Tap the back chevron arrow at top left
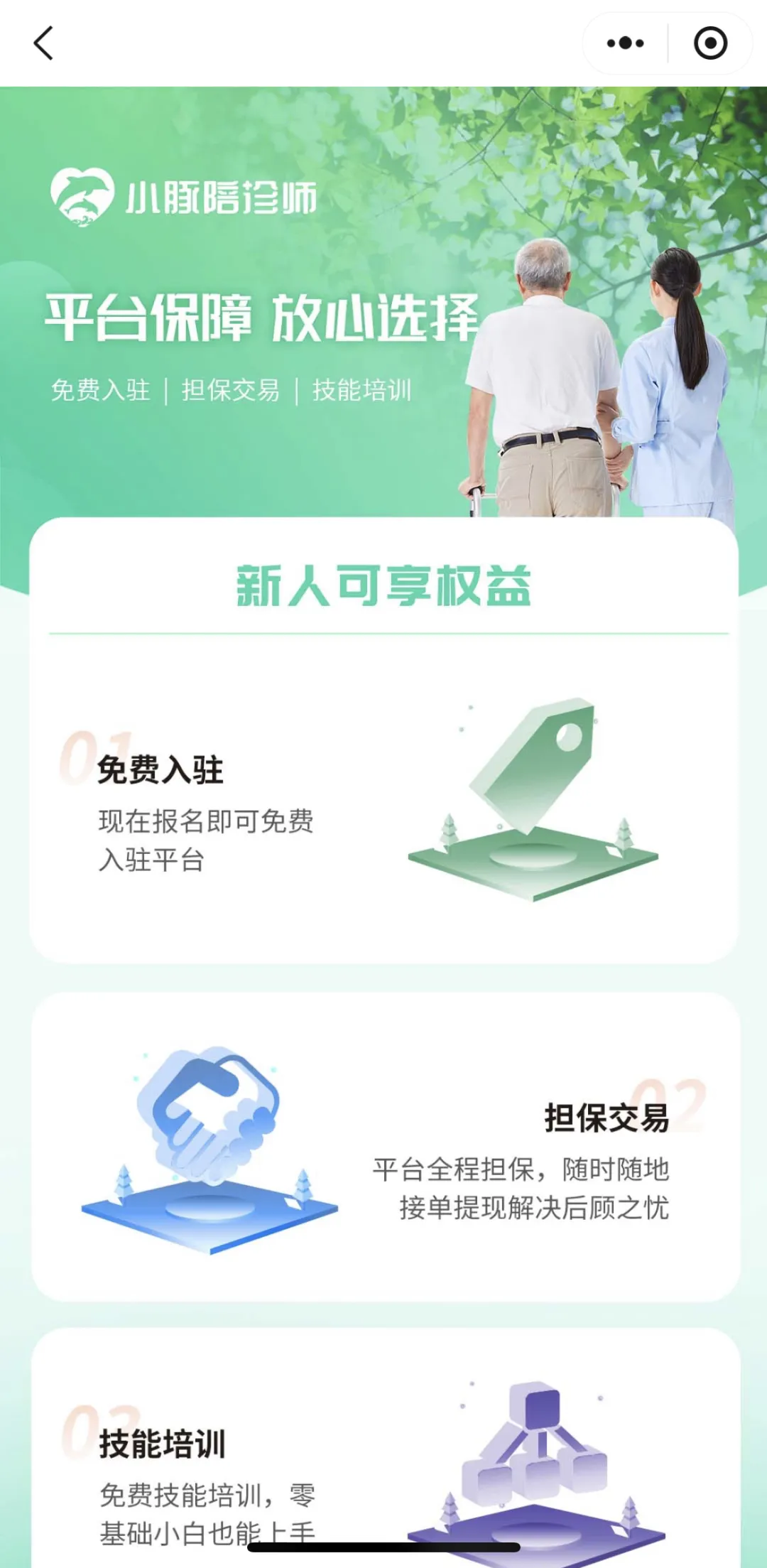This screenshot has height=1568, width=767. pyautogui.click(x=44, y=44)
